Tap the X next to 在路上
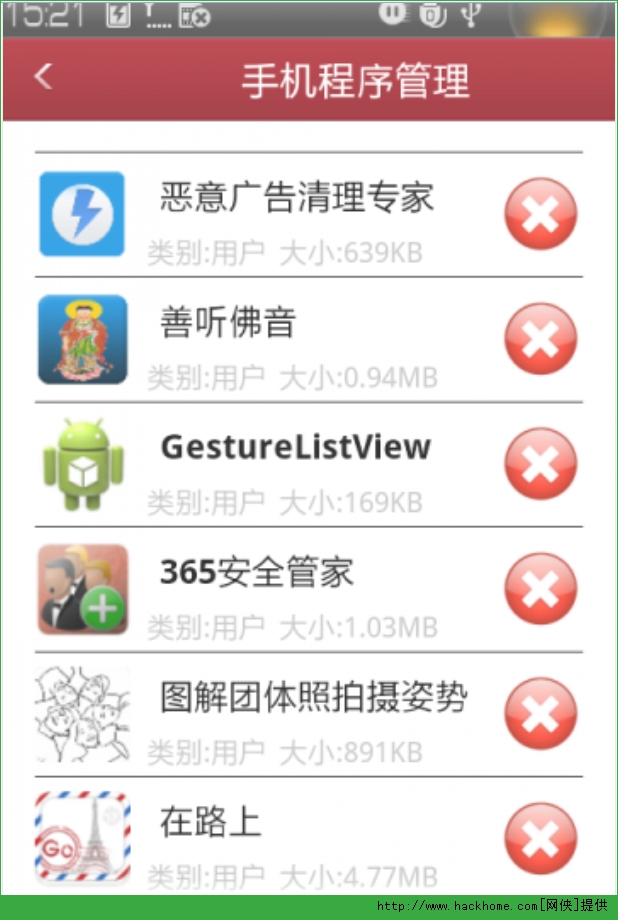618x920 pixels. [x=540, y=838]
